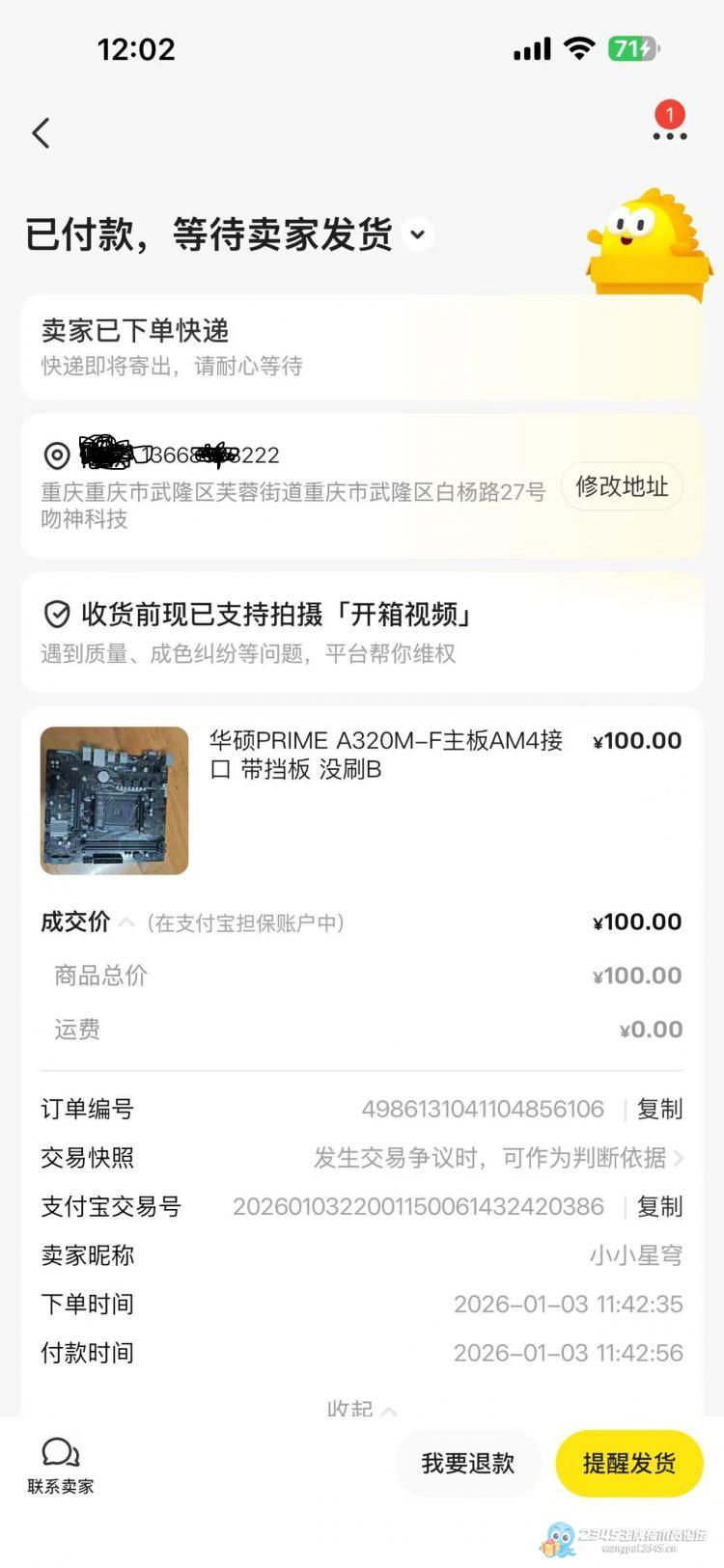The height and width of the screenshot is (1568, 724).
Task: Tap 我要退款 to request a refund
Action: pos(468,1463)
